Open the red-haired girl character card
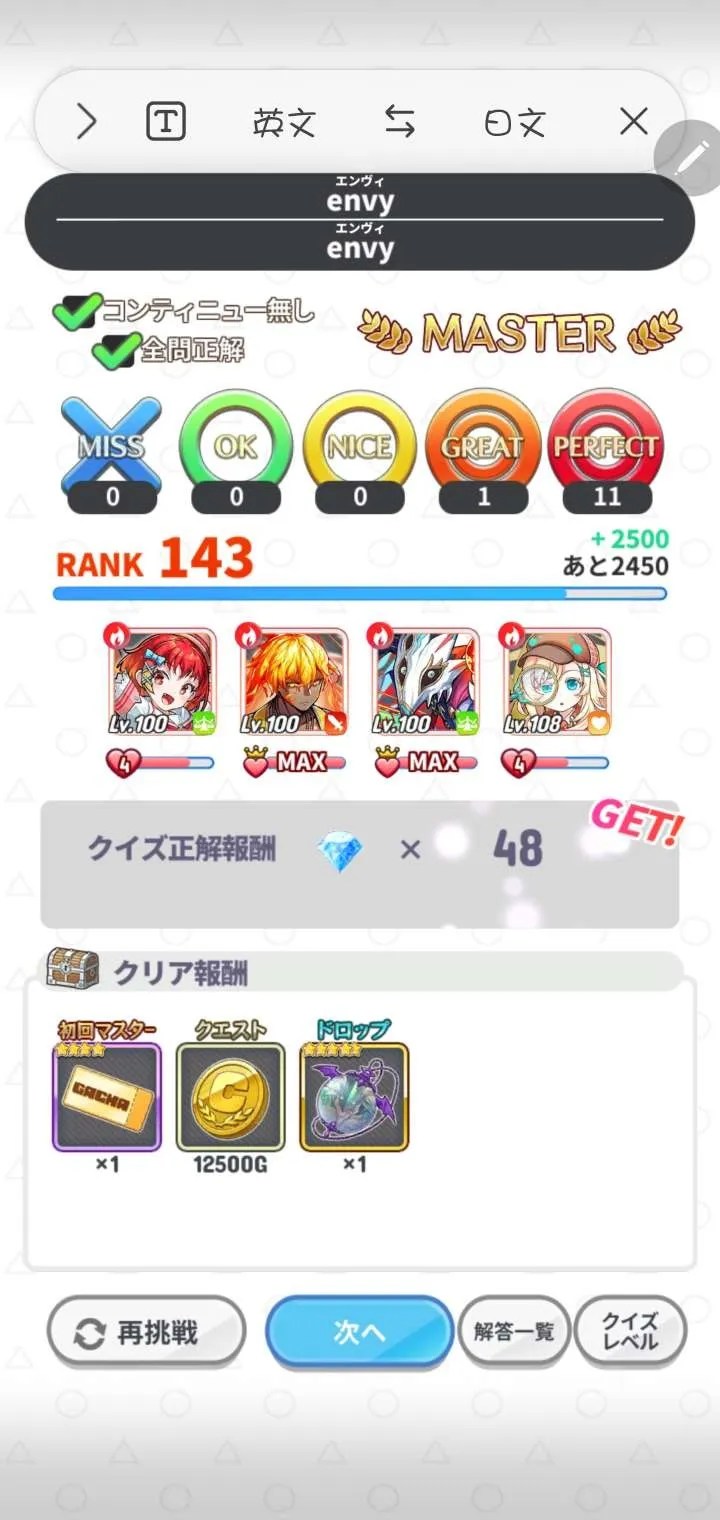 (x=160, y=682)
